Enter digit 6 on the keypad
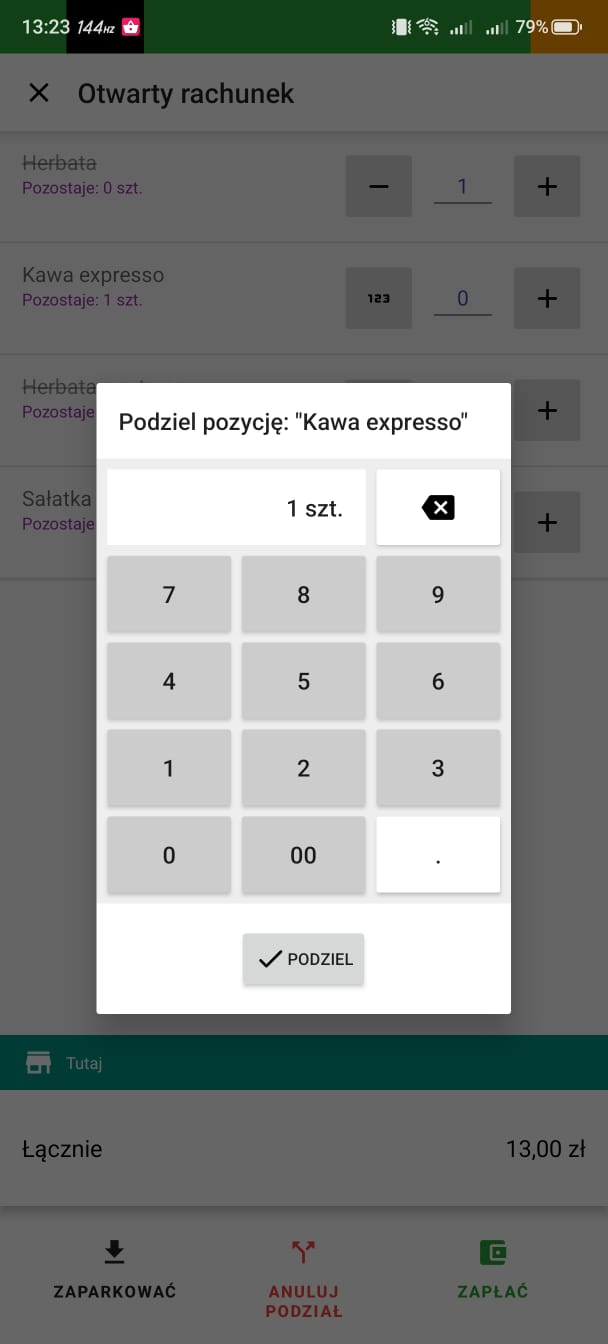608x1344 pixels. tap(438, 682)
